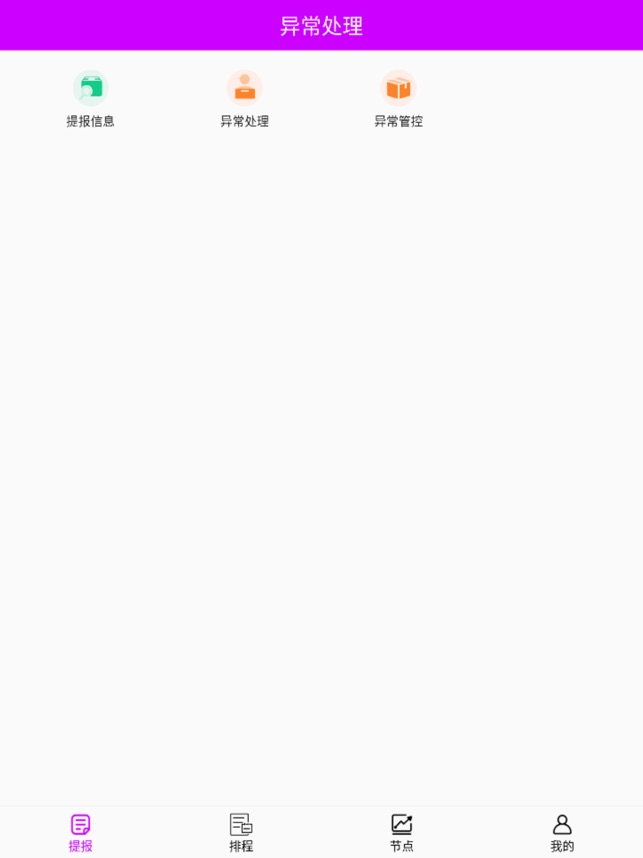Image resolution: width=643 pixels, height=858 pixels.
Task: Switch to the 排程 tab
Action: 241,832
